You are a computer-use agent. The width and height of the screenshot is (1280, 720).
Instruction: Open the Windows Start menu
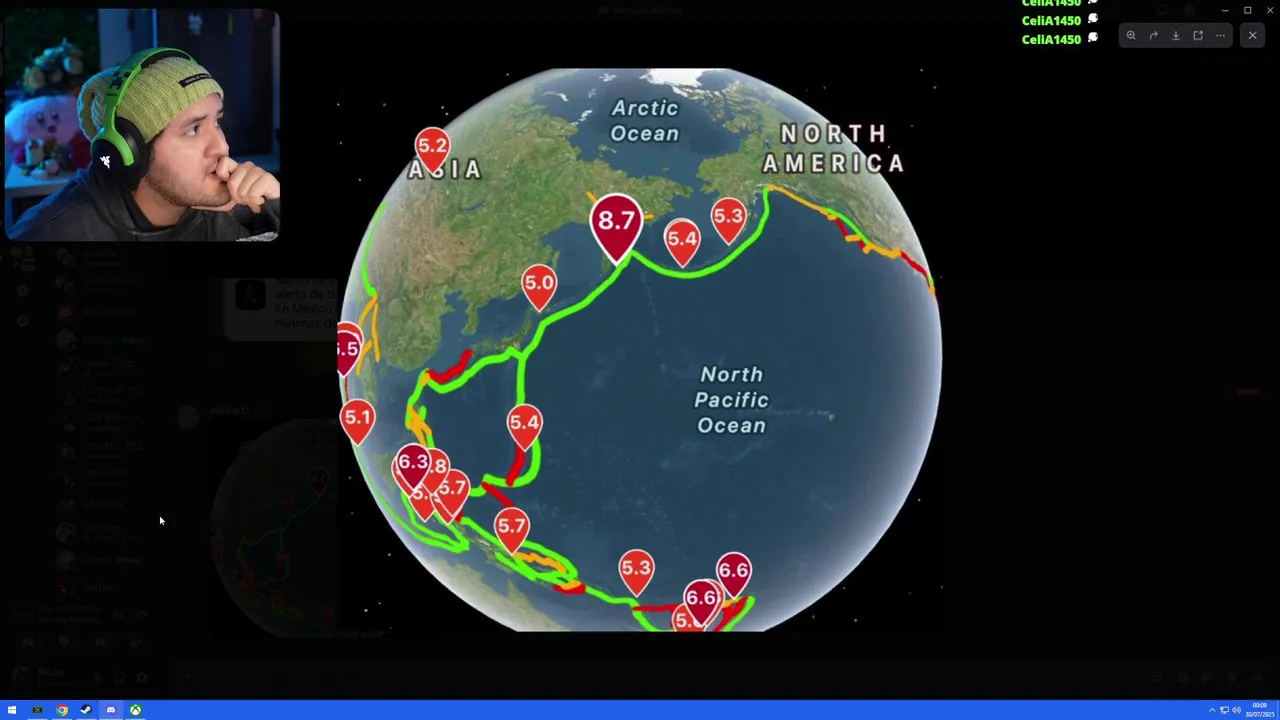[12, 710]
